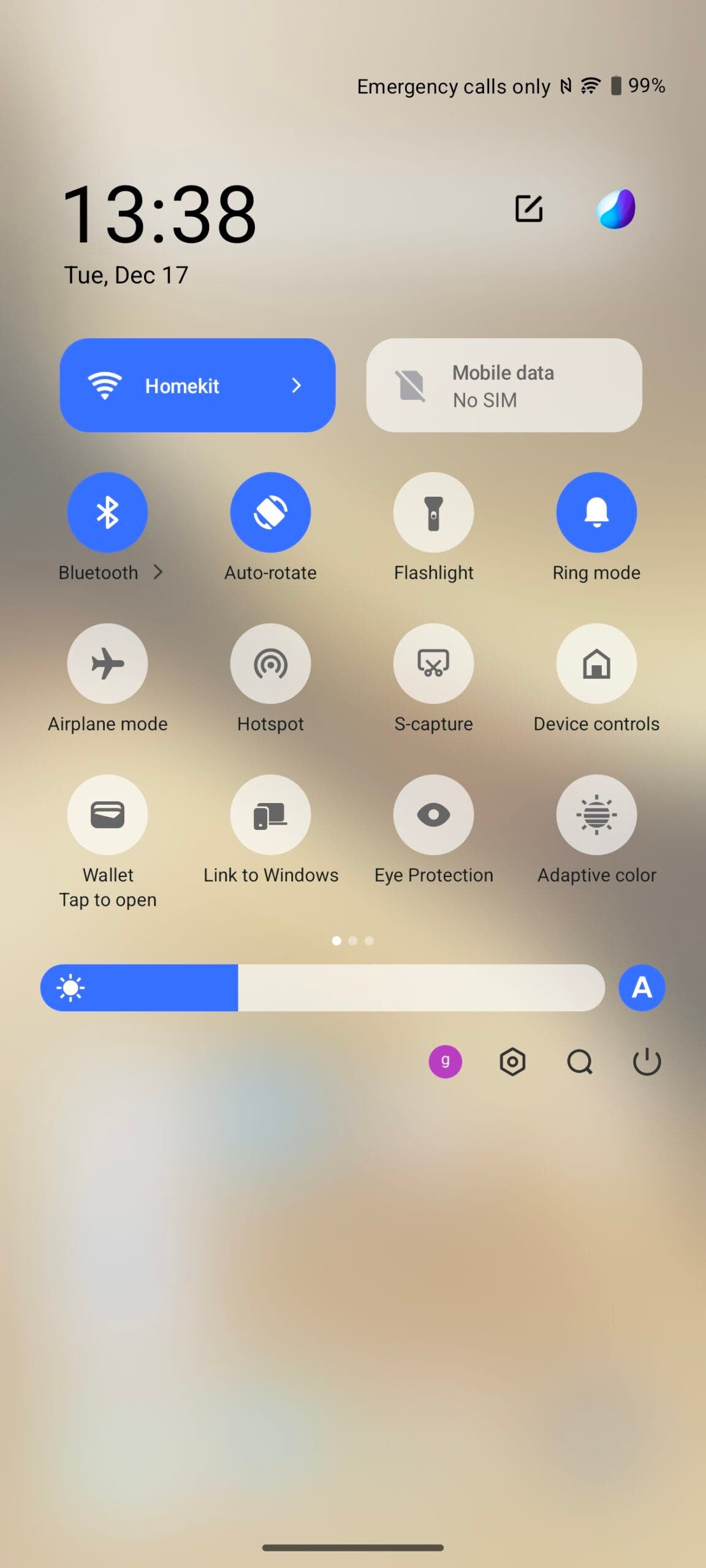This screenshot has height=1568, width=706.
Task: Enable Eye Protection
Action: point(433,815)
